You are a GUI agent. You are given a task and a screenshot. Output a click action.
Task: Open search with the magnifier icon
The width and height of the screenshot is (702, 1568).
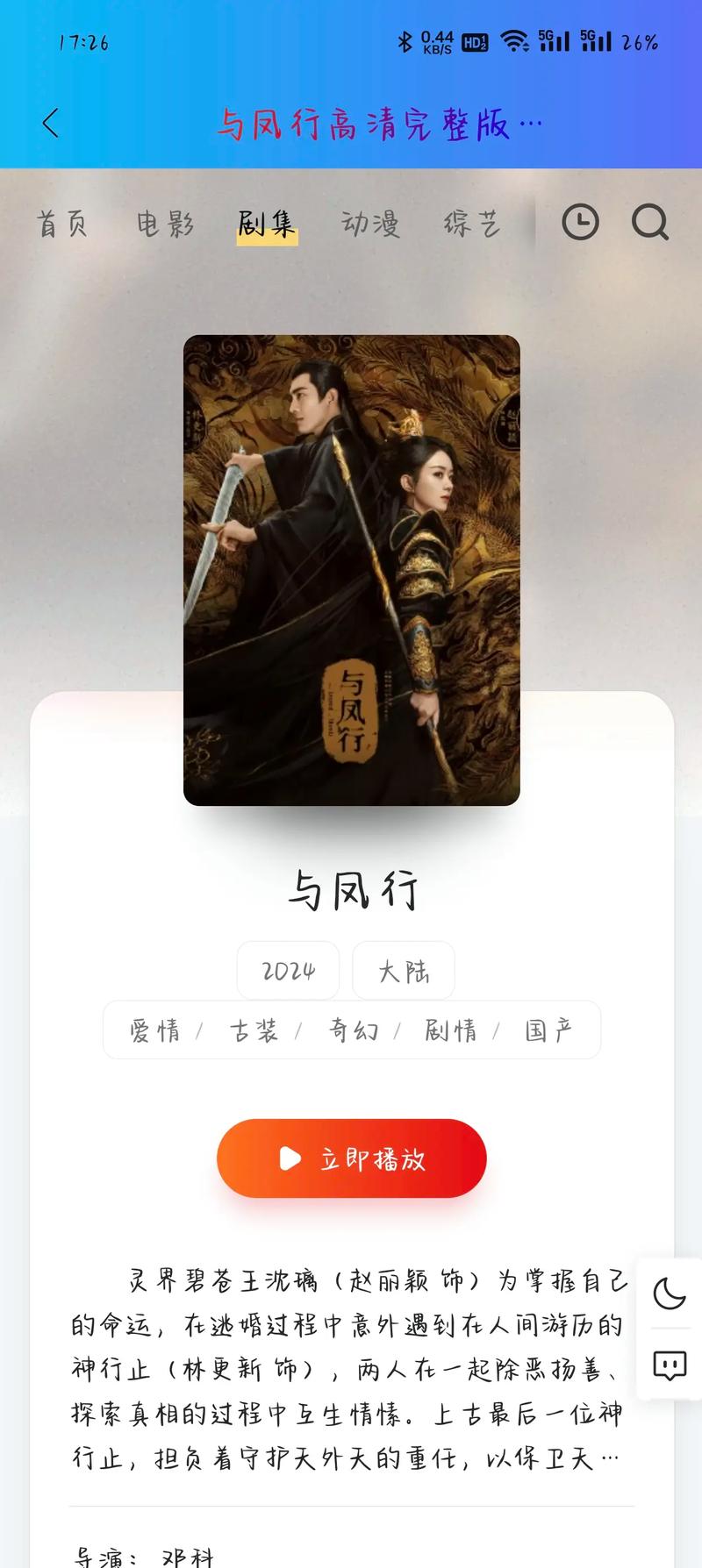coord(648,222)
